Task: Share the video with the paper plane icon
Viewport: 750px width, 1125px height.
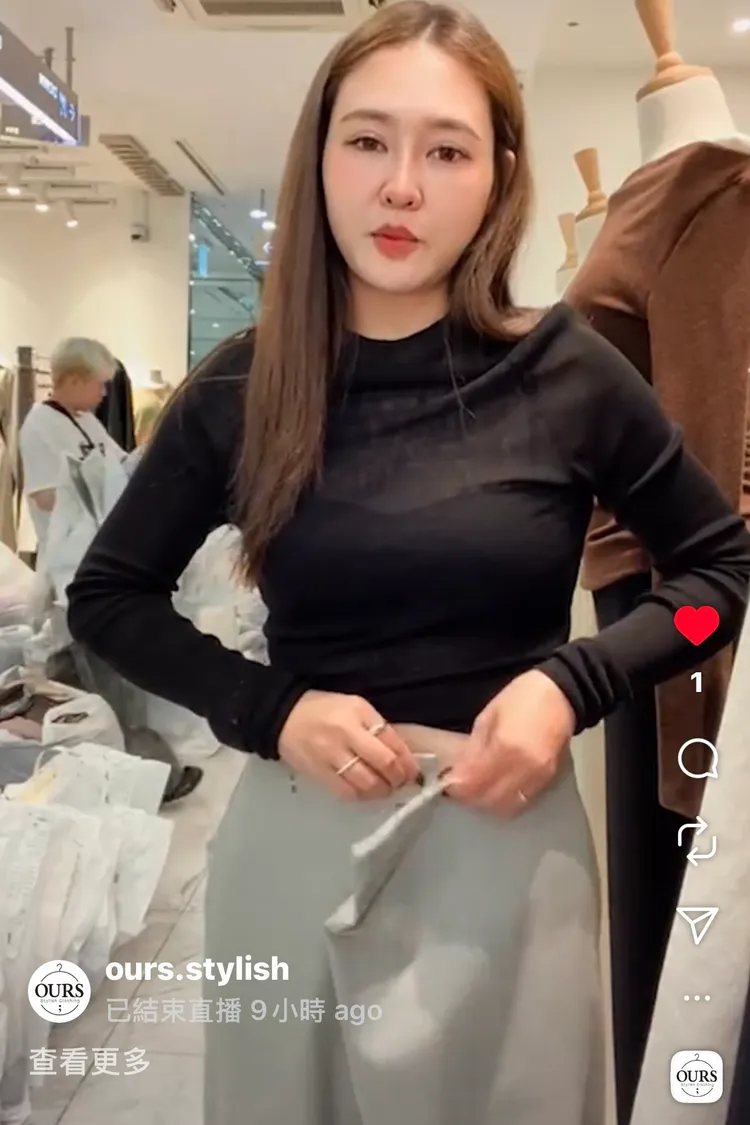Action: tap(697, 923)
